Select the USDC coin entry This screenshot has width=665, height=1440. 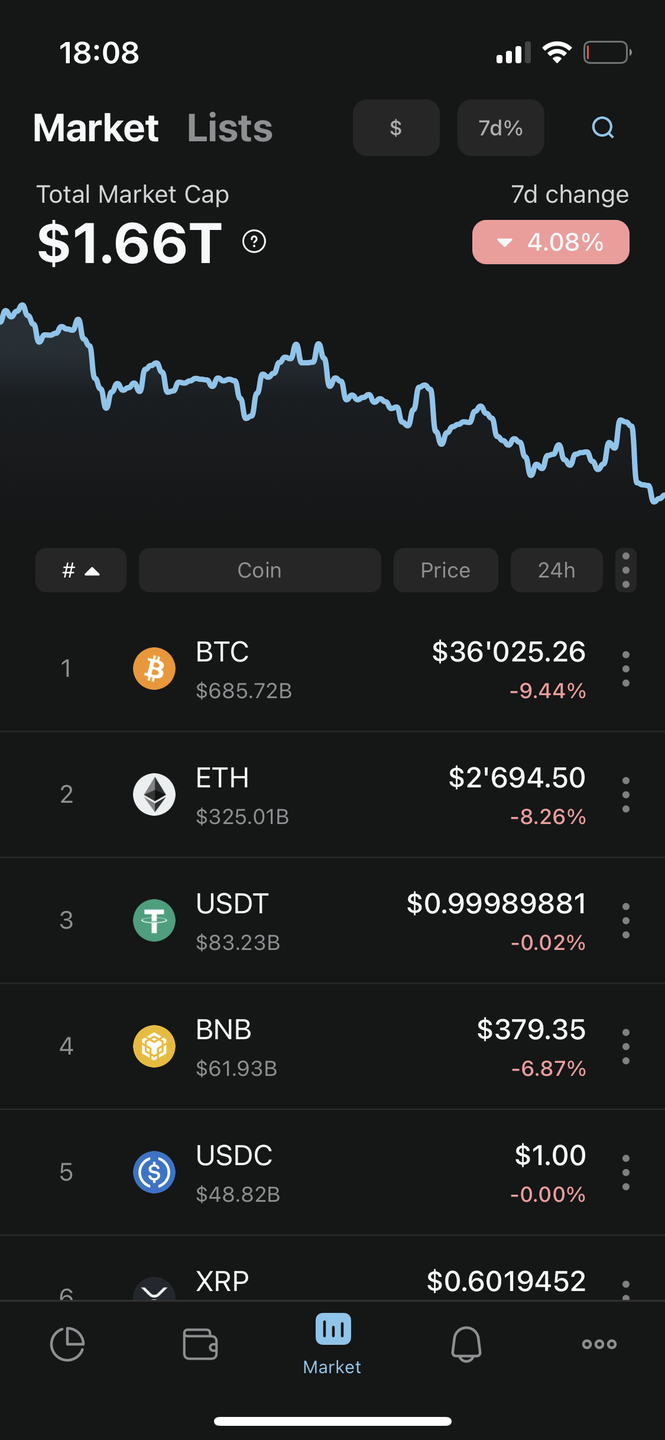[x=300, y=1173]
